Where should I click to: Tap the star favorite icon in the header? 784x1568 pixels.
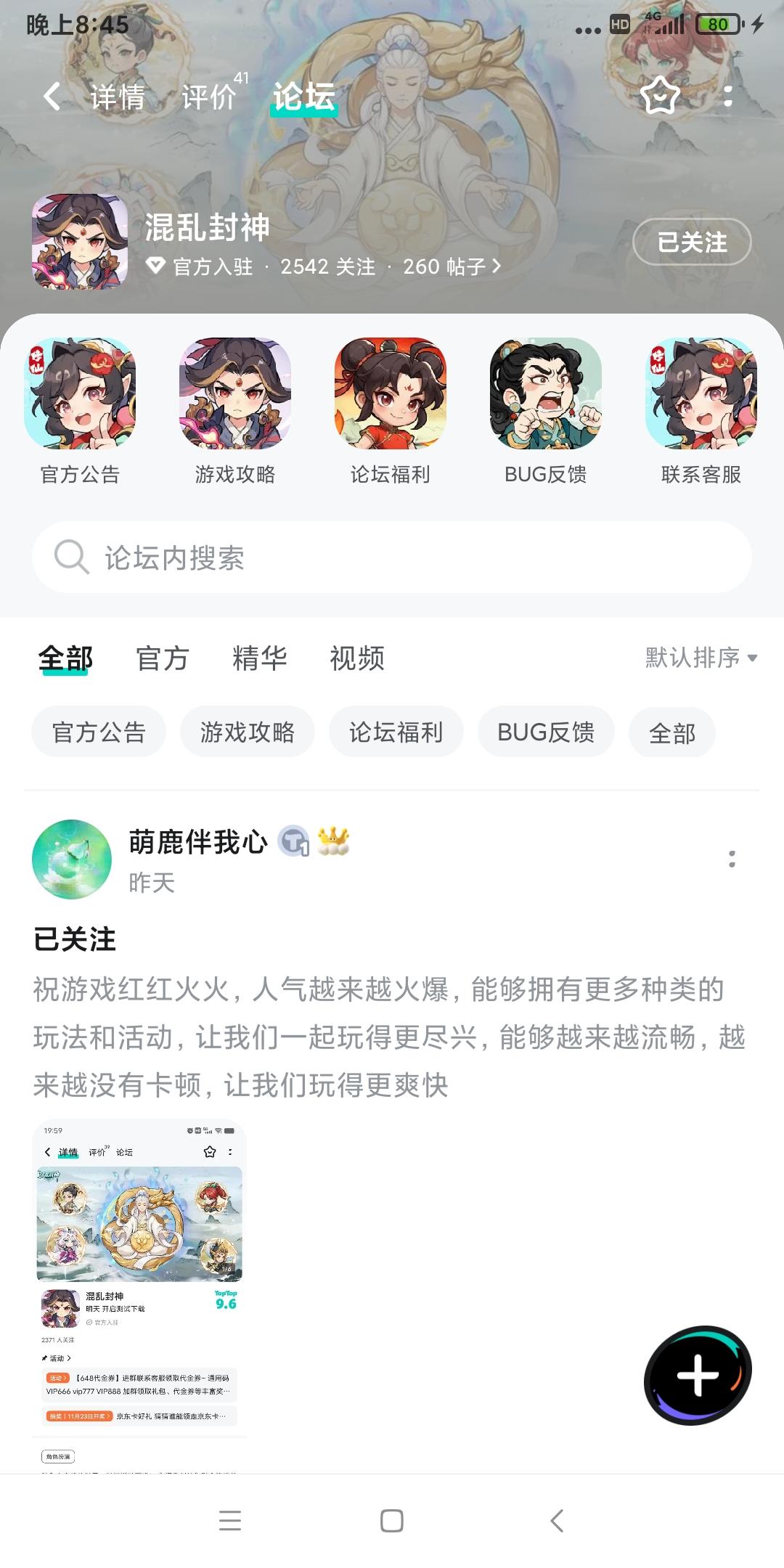pyautogui.click(x=659, y=95)
